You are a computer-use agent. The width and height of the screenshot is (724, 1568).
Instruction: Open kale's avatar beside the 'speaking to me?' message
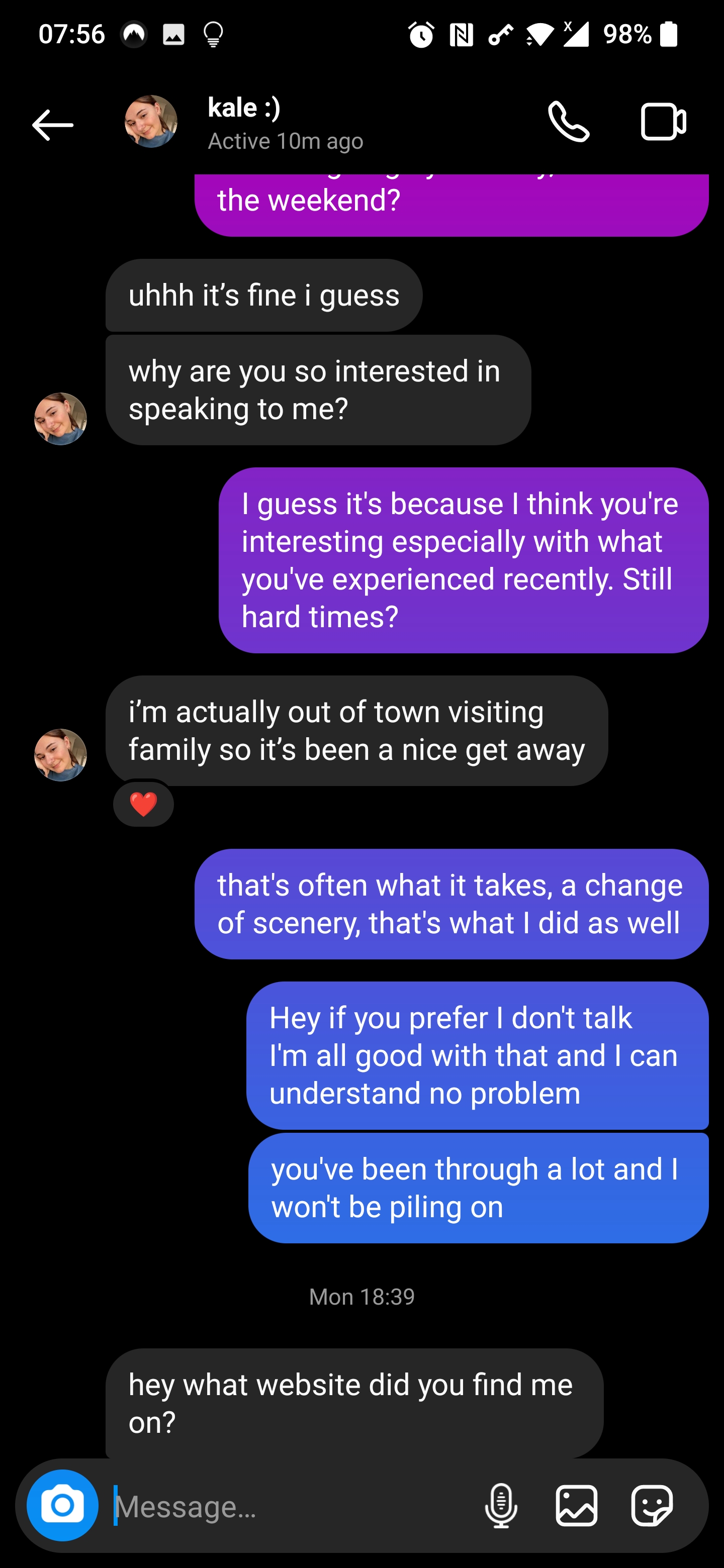click(x=60, y=419)
